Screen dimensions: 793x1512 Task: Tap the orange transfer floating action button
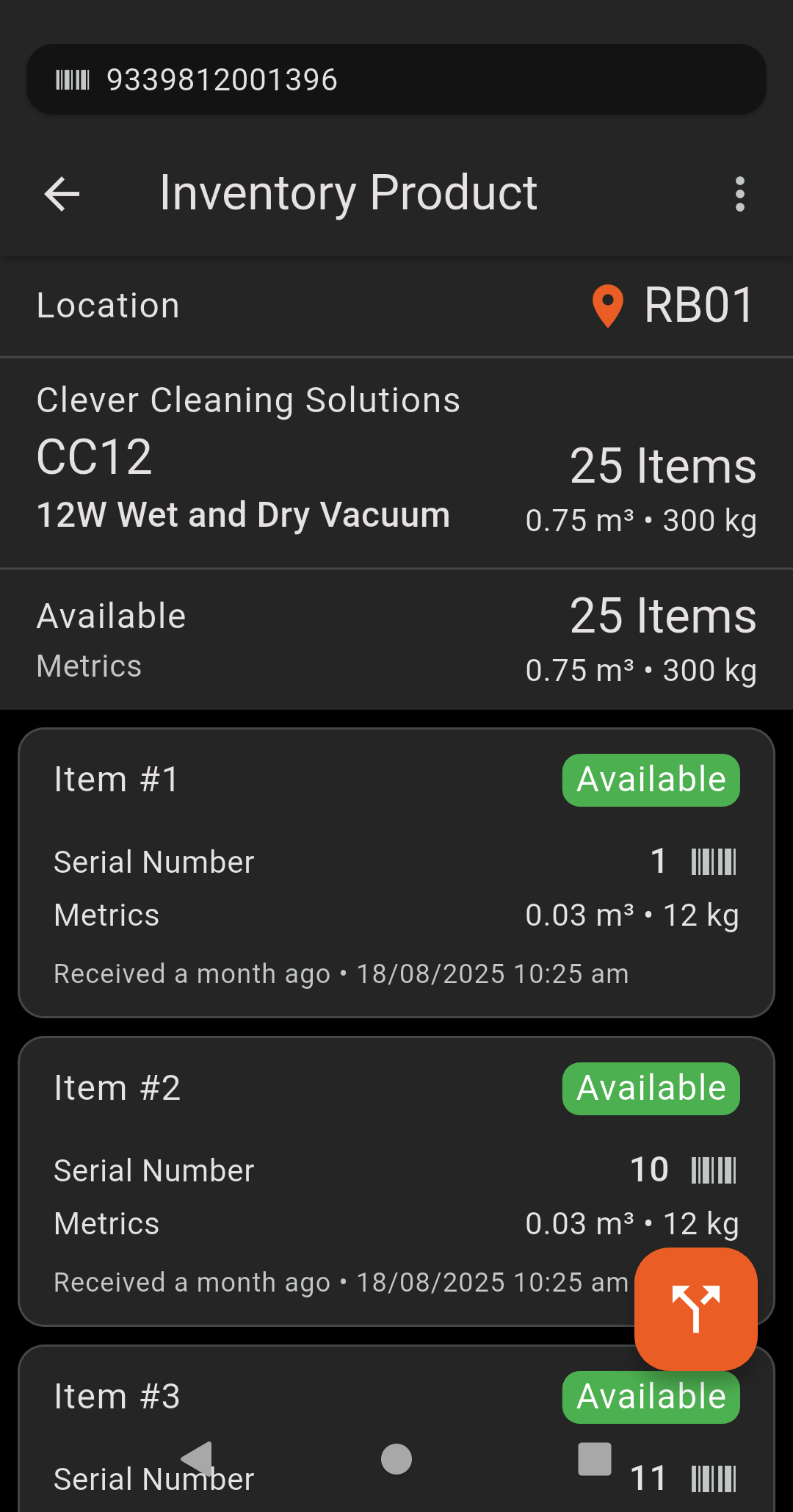click(696, 1308)
